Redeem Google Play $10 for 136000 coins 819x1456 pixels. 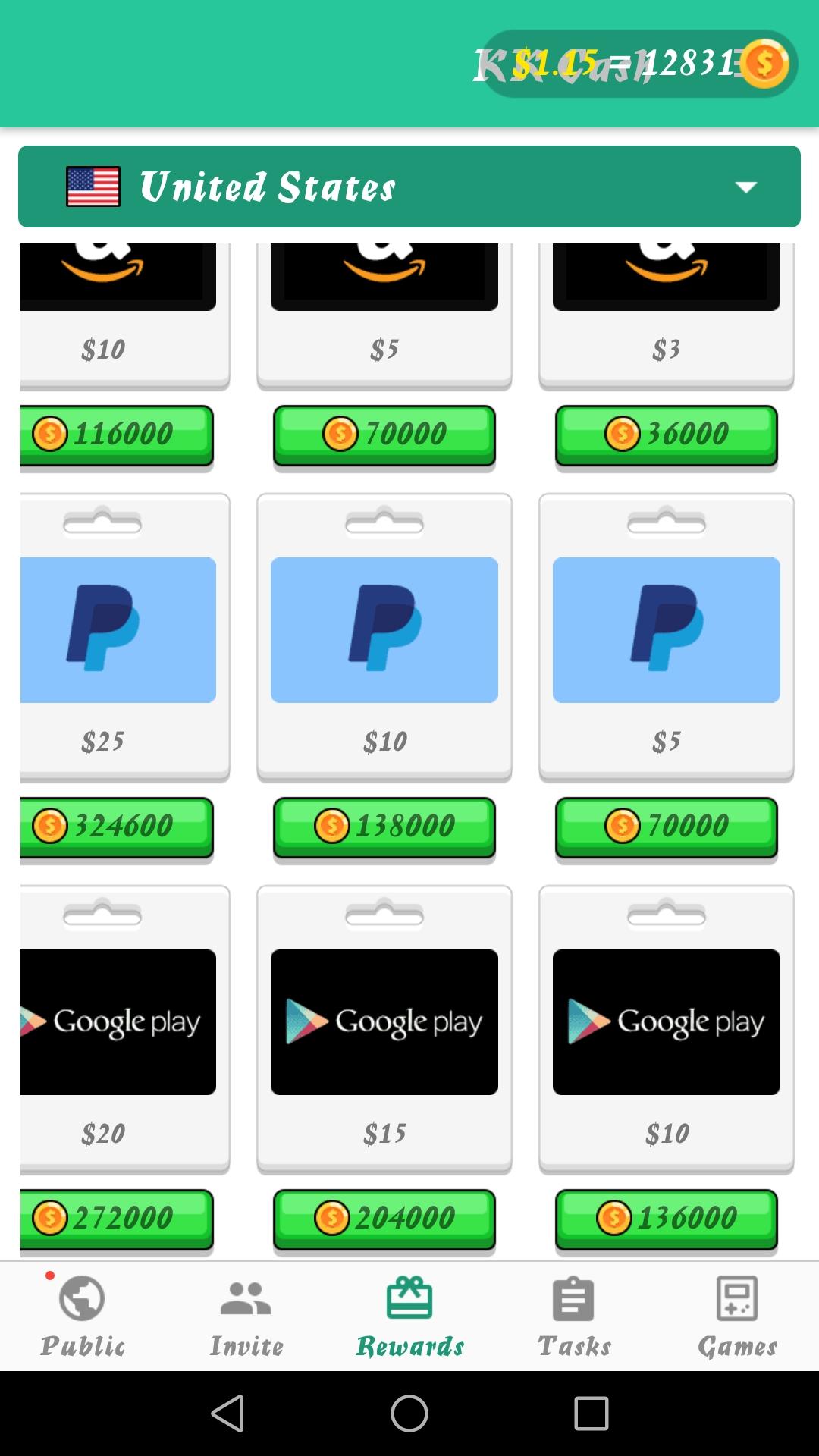667,1219
